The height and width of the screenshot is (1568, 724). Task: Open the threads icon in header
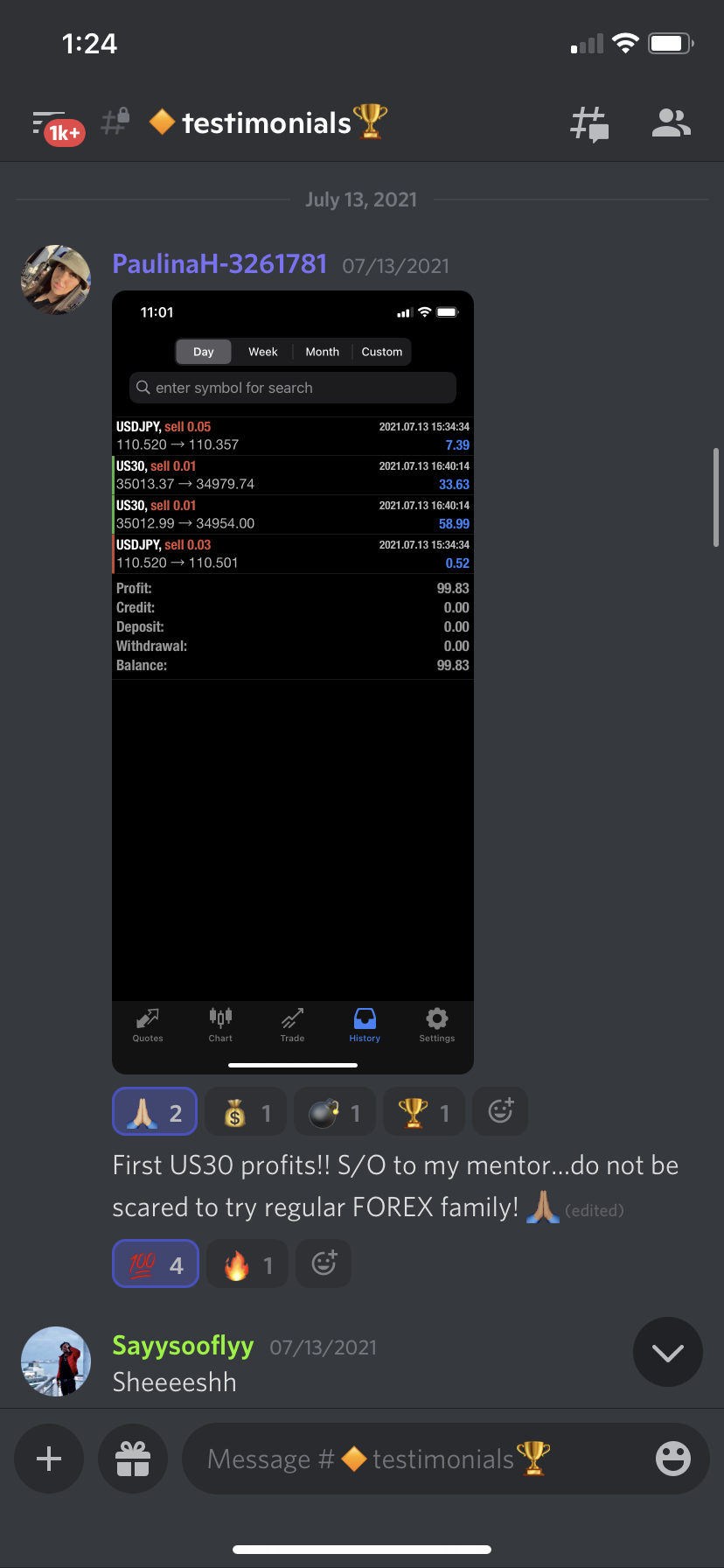[588, 124]
